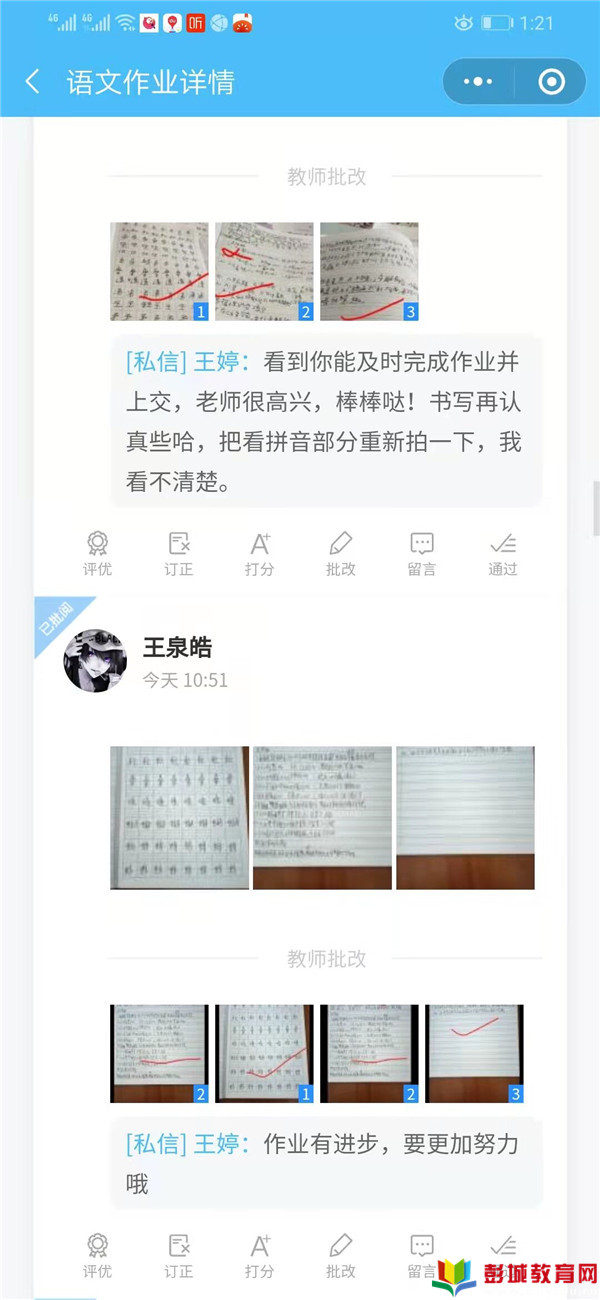Image resolution: width=600 pixels, height=1300 pixels.
Task: Tap 评优 under the 作业有进步 comment
Action: coord(97,1255)
